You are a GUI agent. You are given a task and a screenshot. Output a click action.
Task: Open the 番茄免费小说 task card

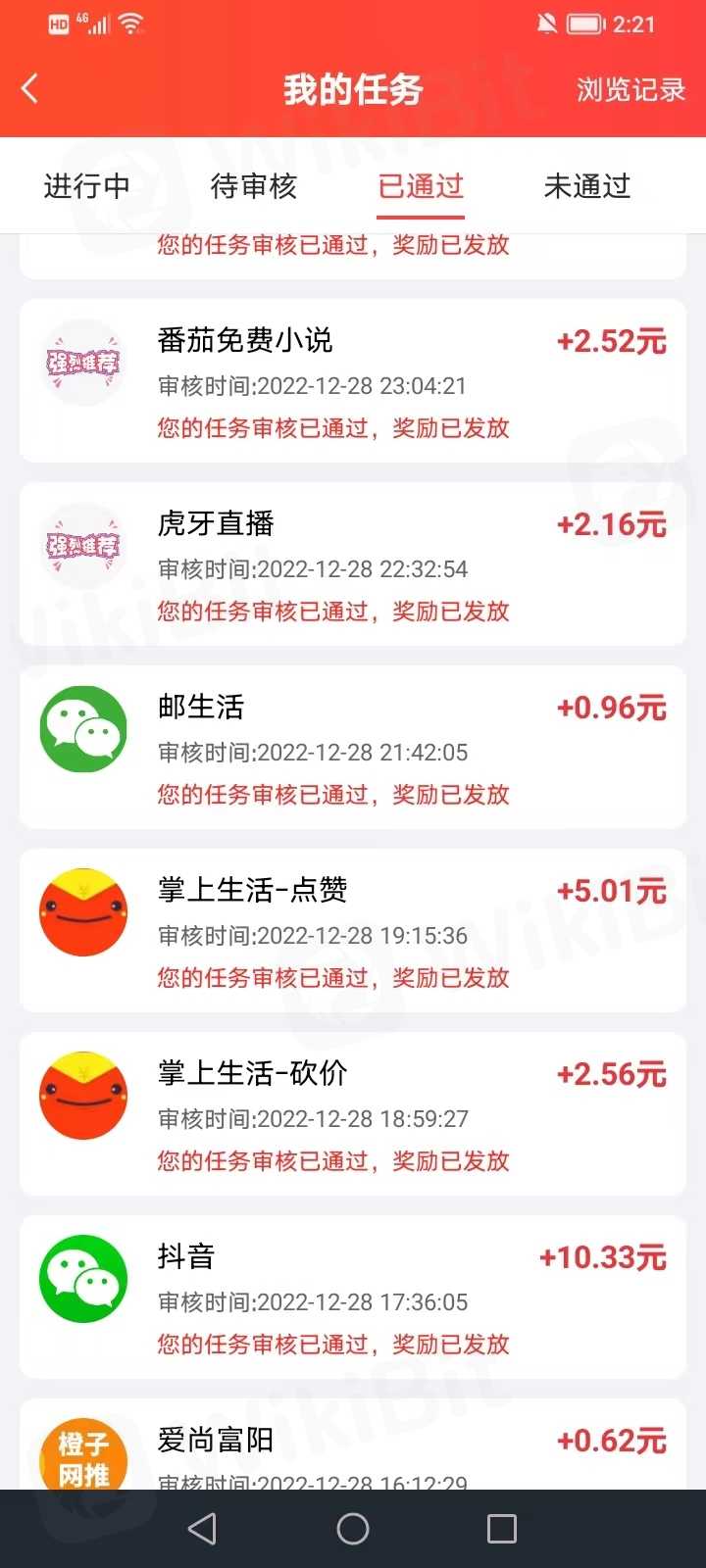coord(353,380)
